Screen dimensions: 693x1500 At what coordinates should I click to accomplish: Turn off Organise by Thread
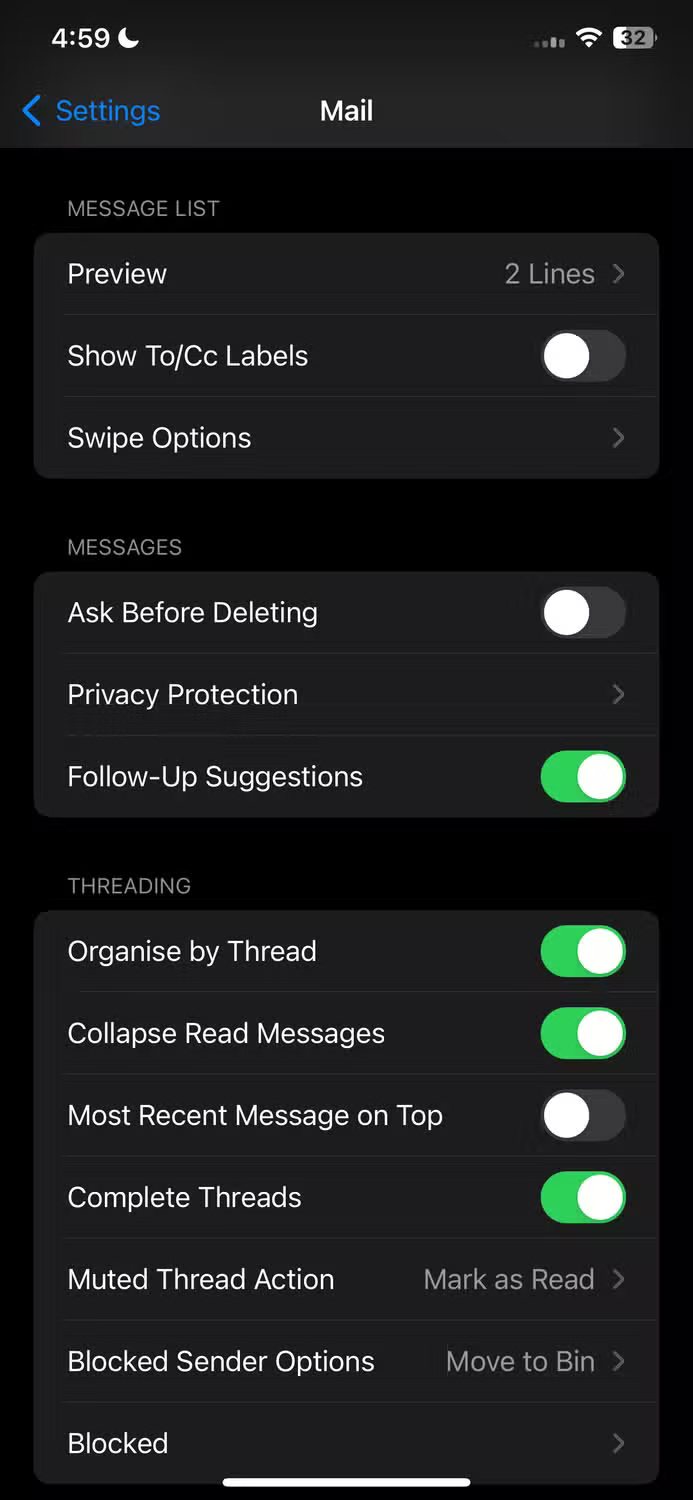coord(583,951)
